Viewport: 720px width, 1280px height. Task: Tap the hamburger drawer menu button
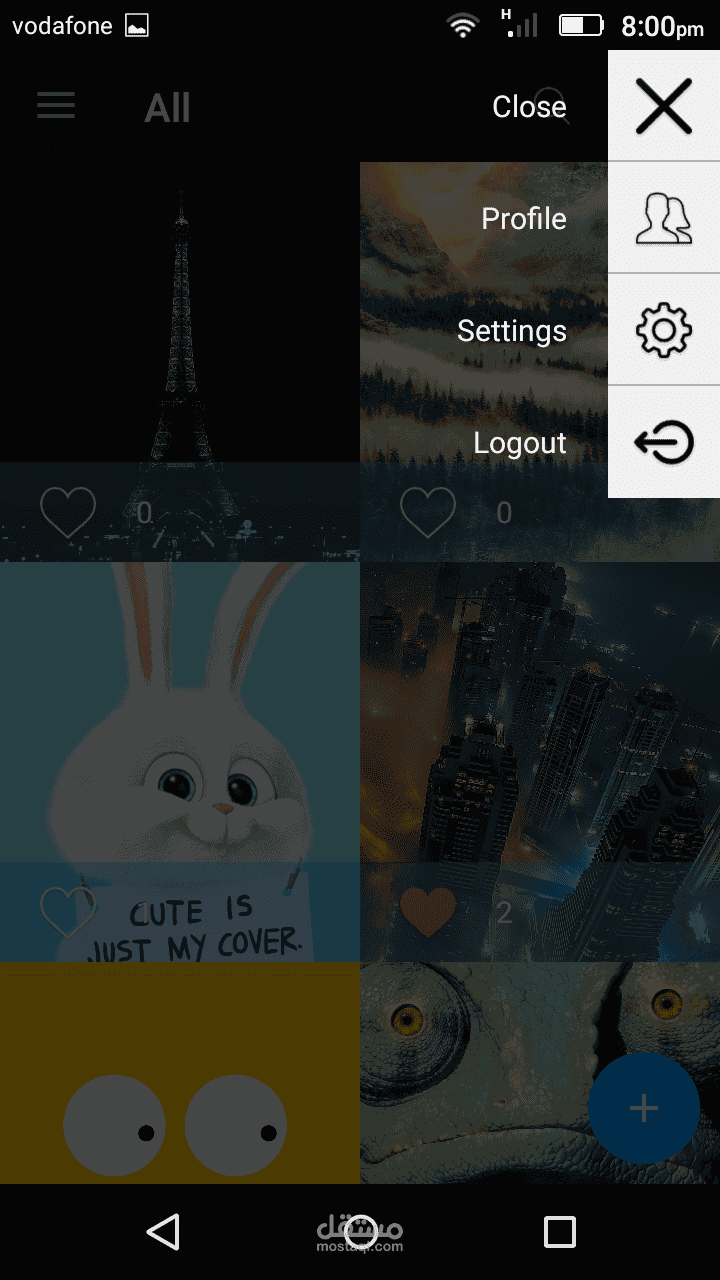[56, 106]
